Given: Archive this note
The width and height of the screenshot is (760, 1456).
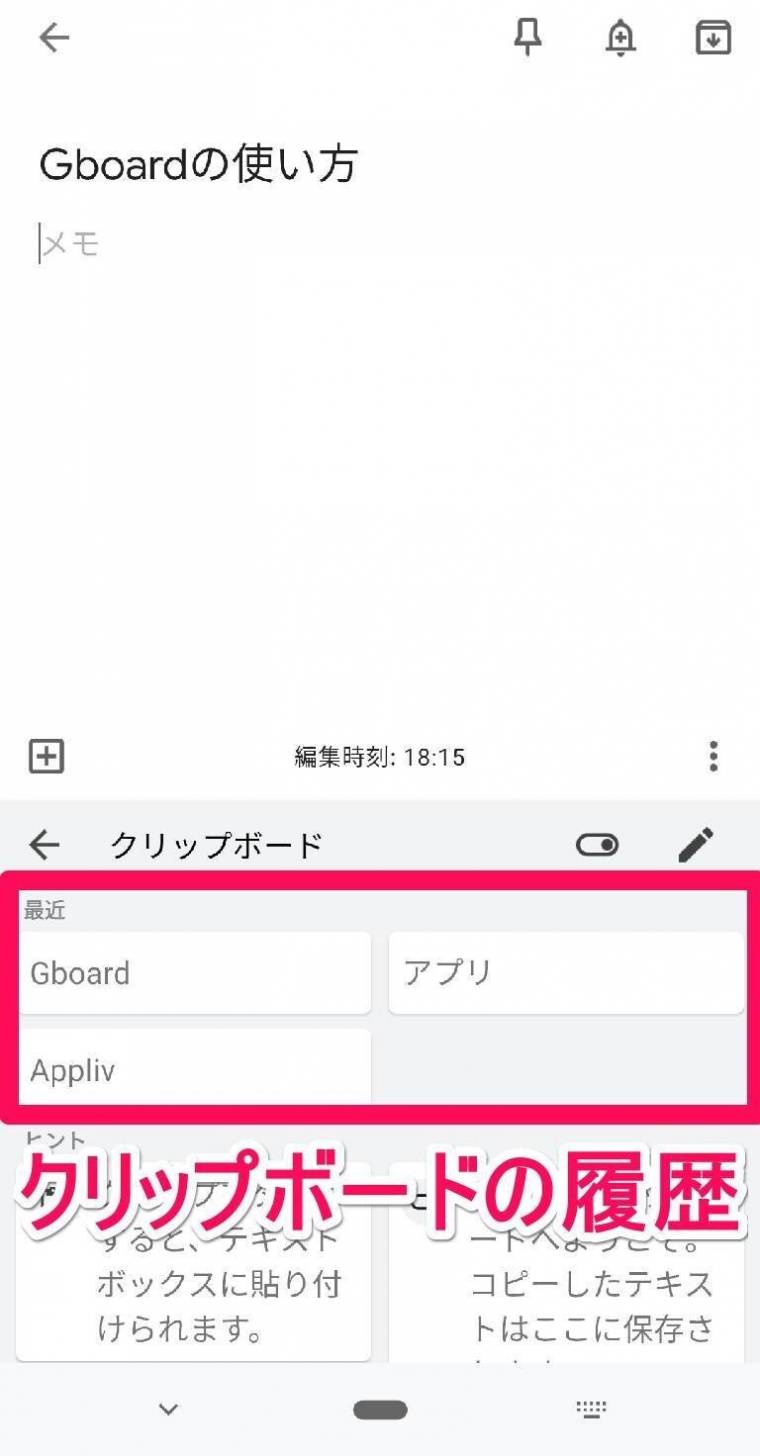Looking at the screenshot, I should [713, 38].
